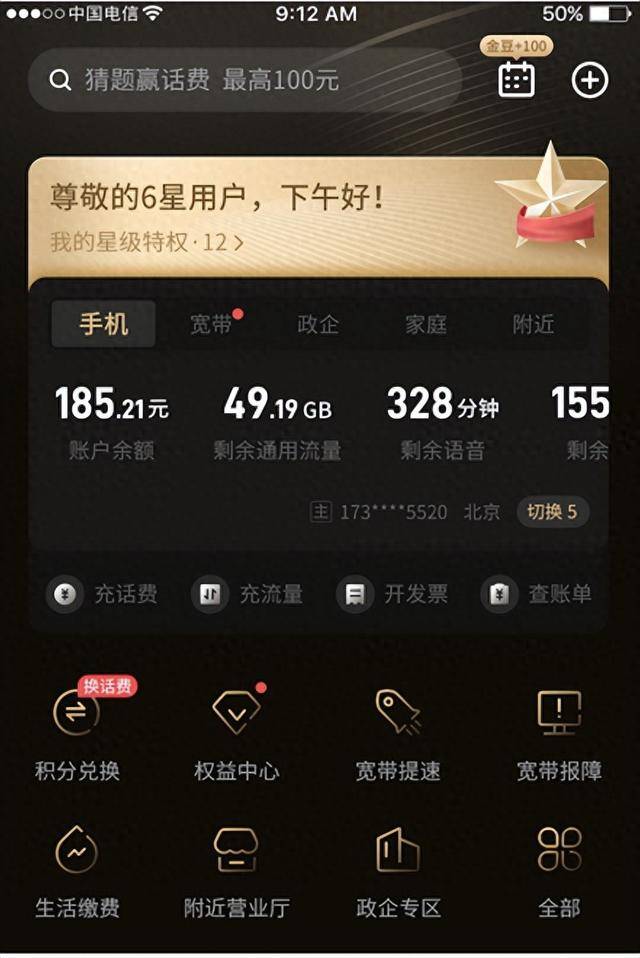Image resolution: width=640 pixels, height=958 pixels.
Task: Open 充话费 to recharge balance
Action: tap(103, 594)
